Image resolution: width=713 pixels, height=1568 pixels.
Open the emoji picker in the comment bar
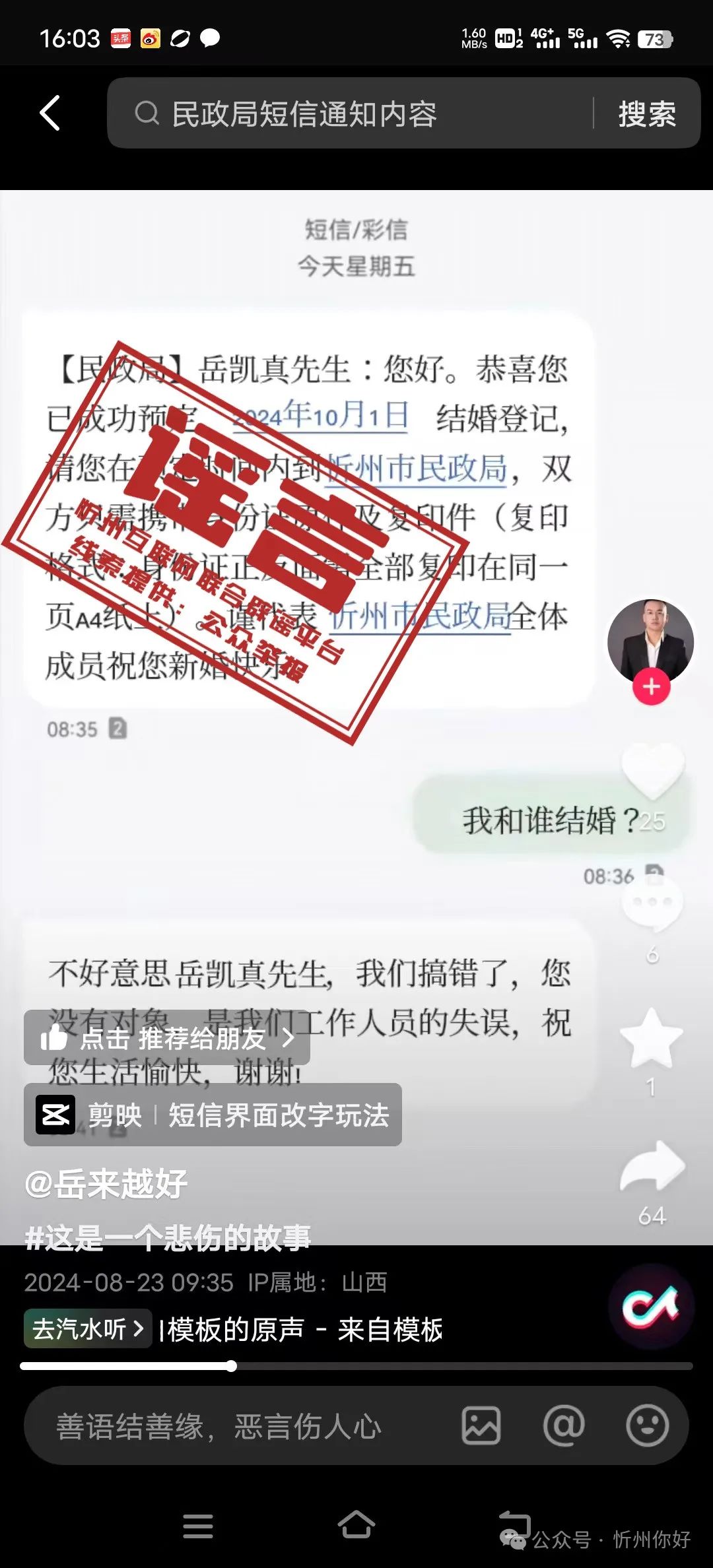pyautogui.click(x=647, y=1426)
